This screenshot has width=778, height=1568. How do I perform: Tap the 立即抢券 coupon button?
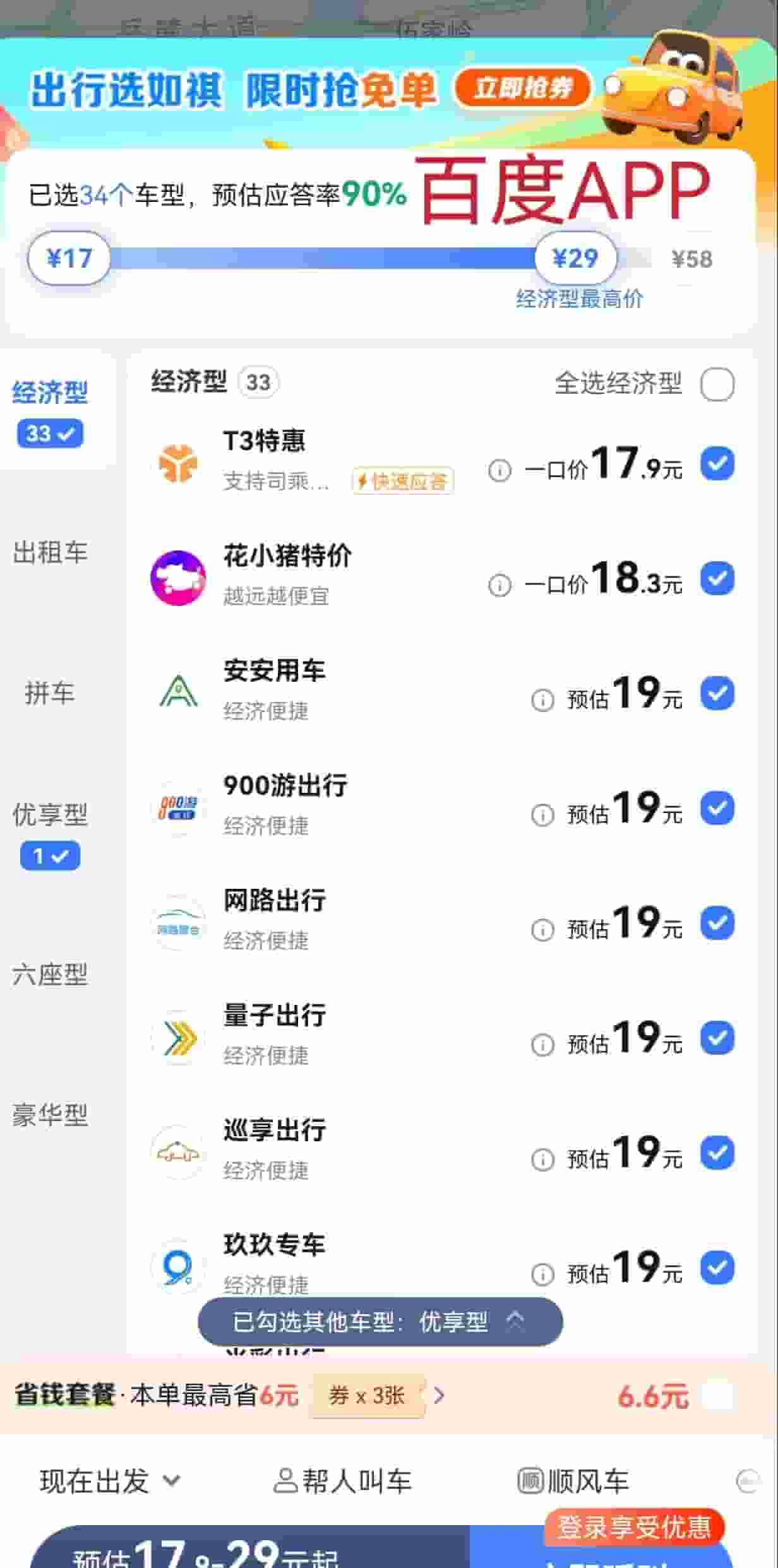click(x=523, y=88)
